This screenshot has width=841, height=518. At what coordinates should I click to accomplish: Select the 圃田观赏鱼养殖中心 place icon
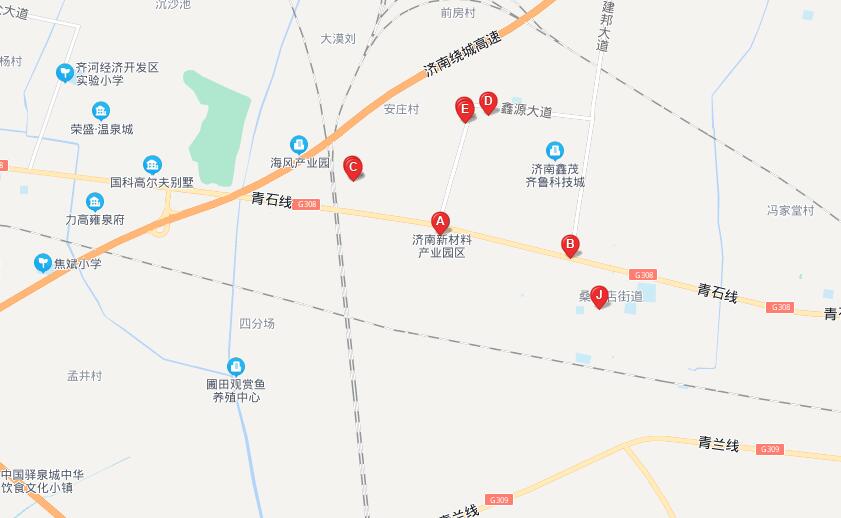pos(236,366)
